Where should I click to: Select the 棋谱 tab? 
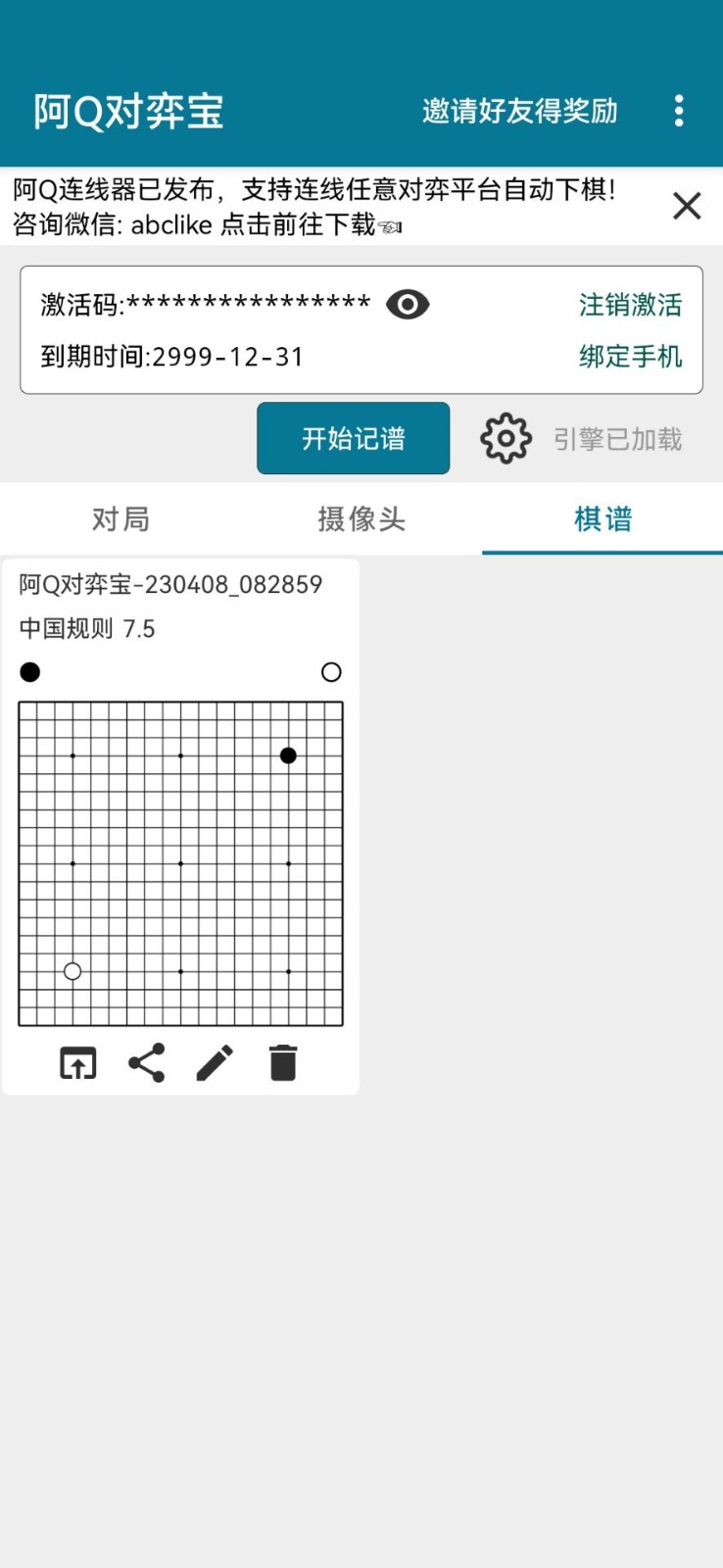coord(602,518)
